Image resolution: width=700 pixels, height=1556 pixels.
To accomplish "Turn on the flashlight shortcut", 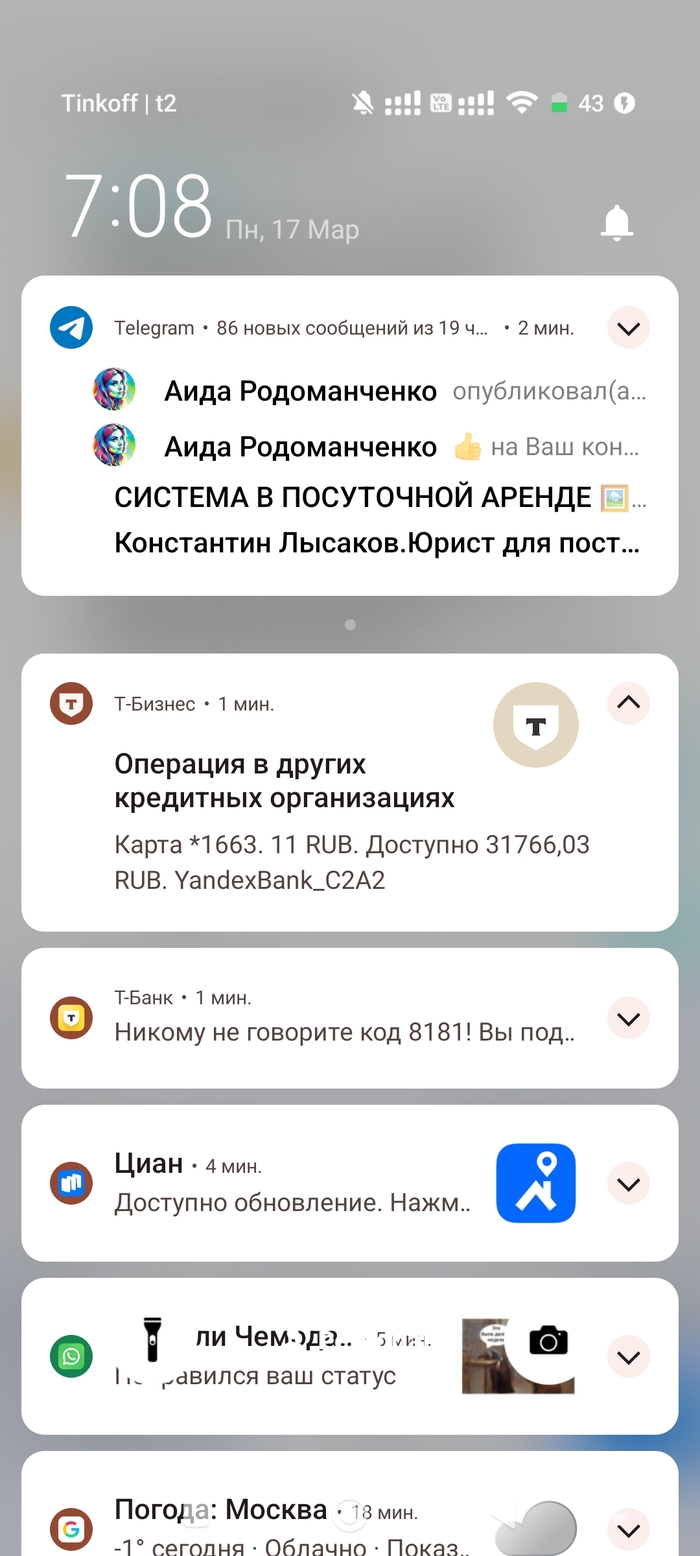I will 152,1339.
